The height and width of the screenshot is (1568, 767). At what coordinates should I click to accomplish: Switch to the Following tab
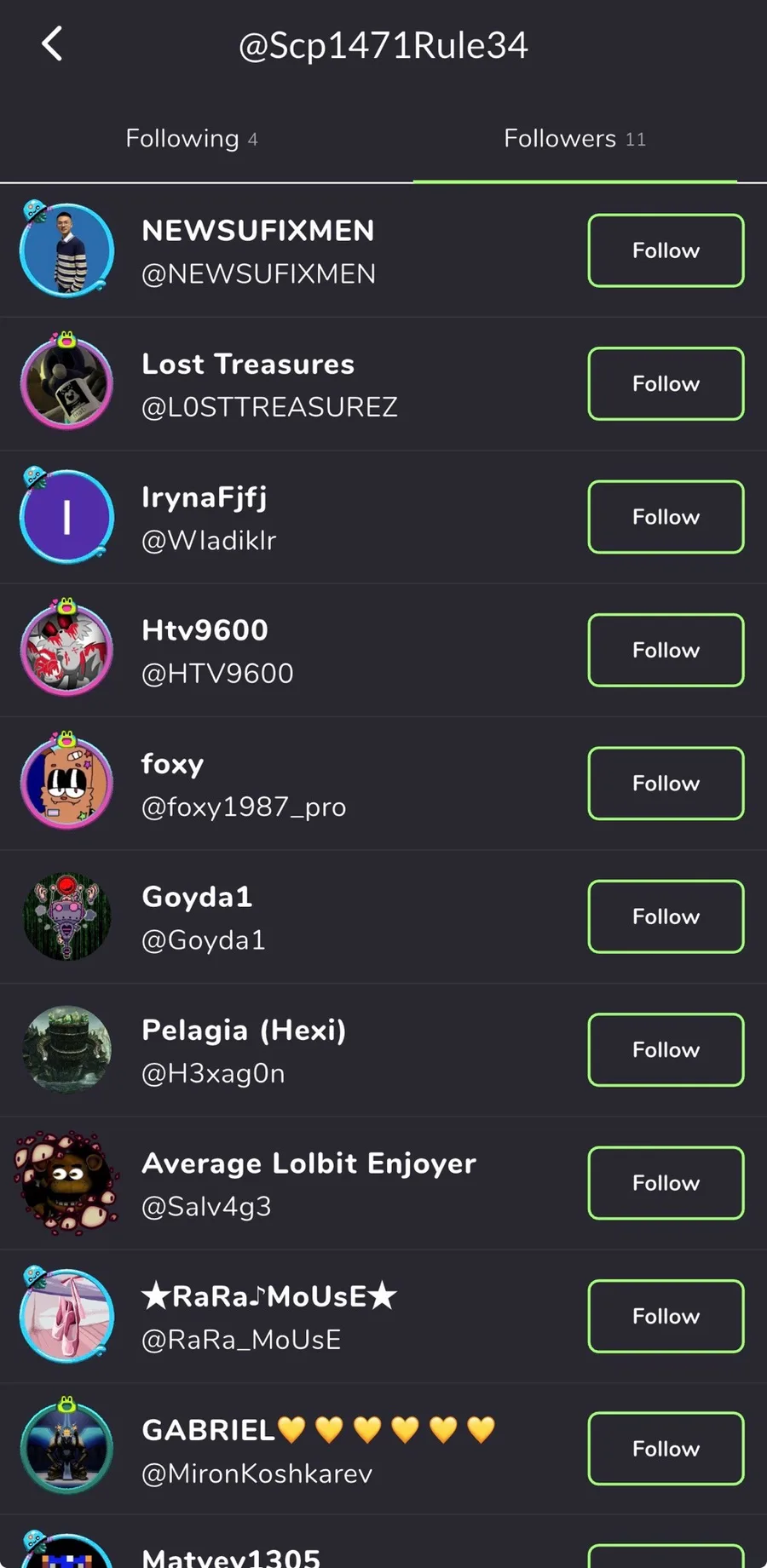(191, 138)
